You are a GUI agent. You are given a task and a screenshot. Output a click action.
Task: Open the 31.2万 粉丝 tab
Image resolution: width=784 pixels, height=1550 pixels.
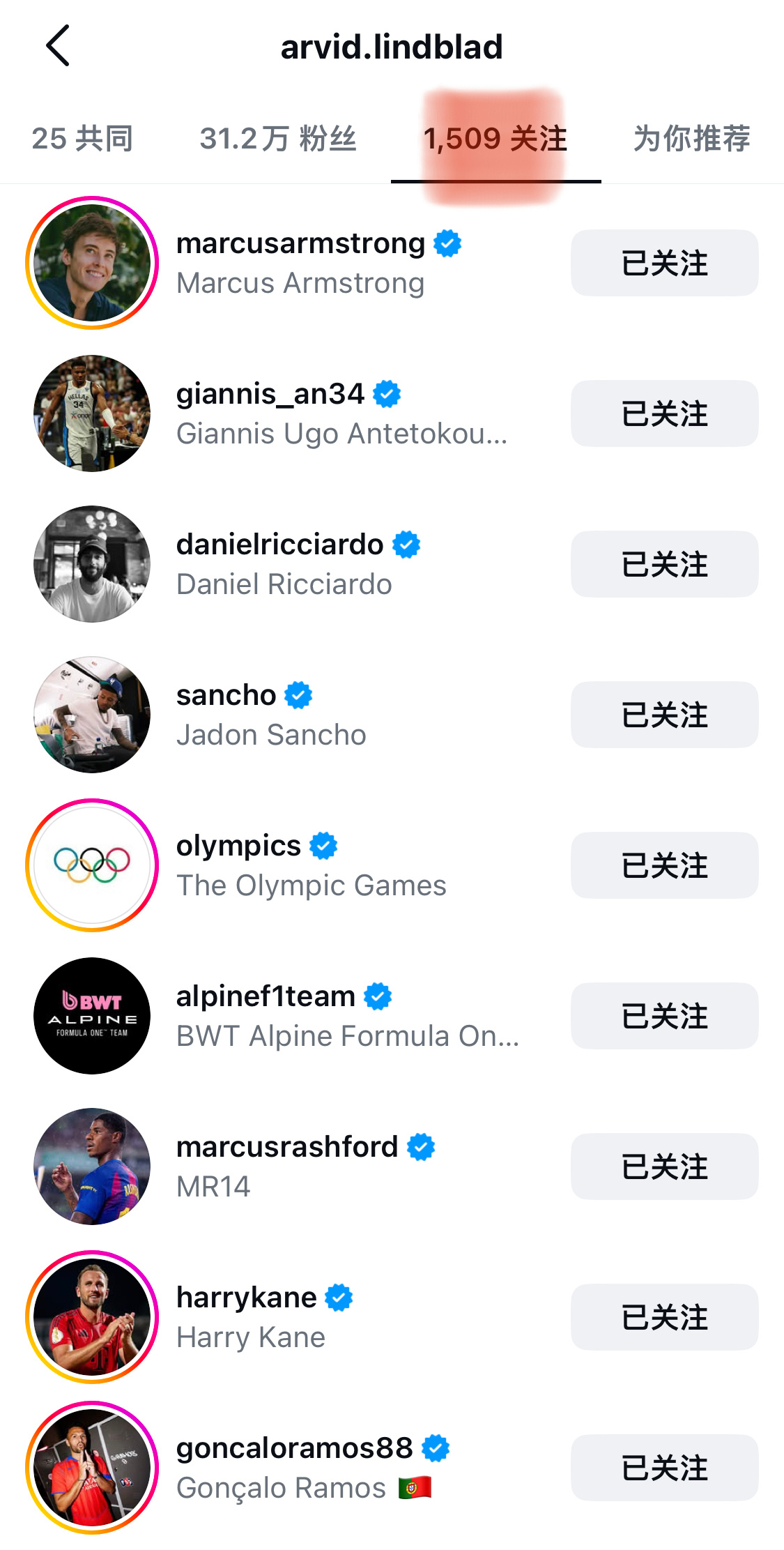point(278,139)
